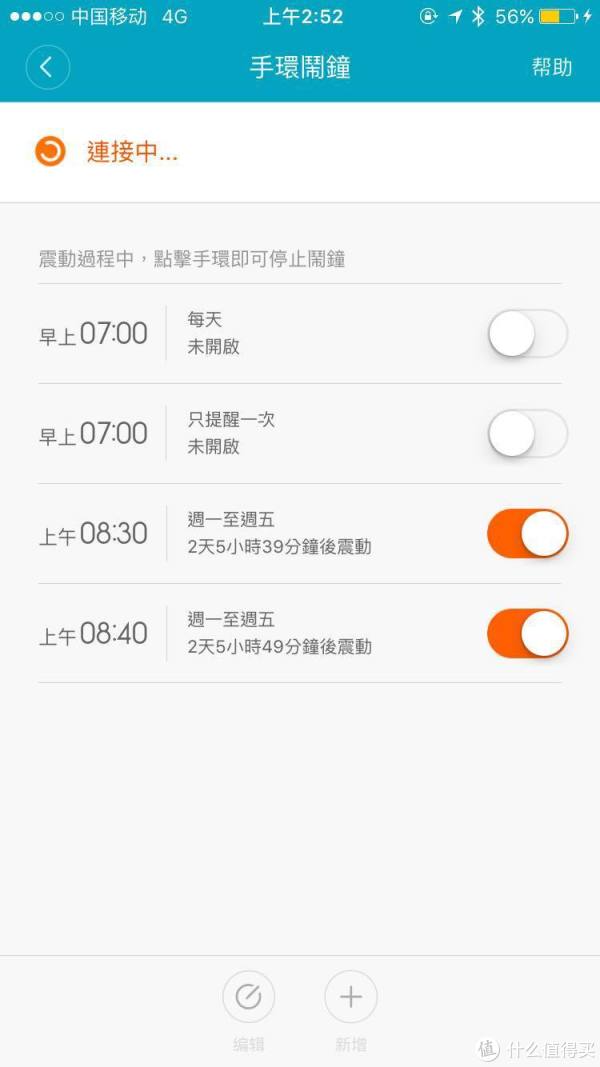Viewport: 600px width, 1067px height.
Task: Turn on the 只提醒一次 07:00 alarm
Action: pos(527,433)
